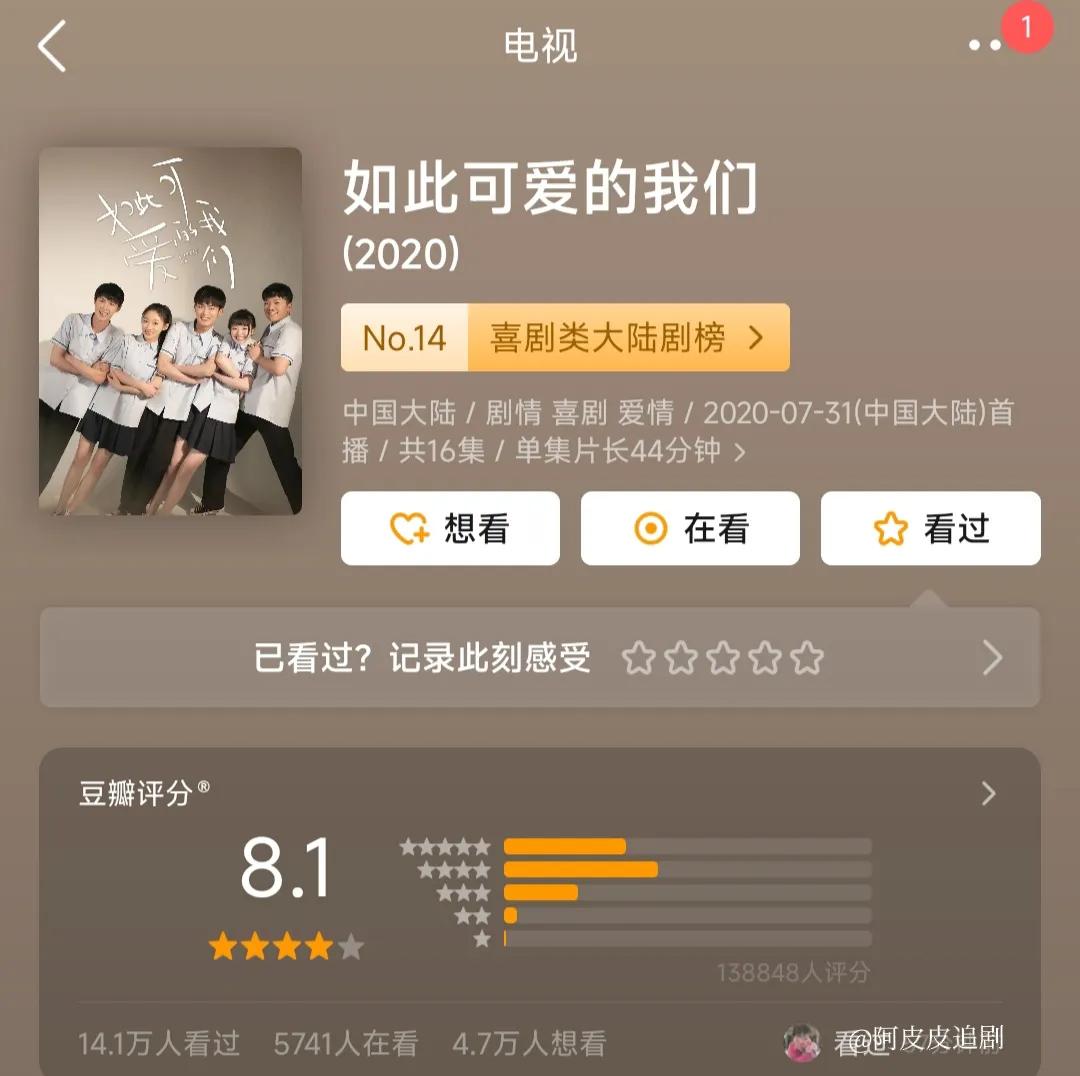
Task: Open the poster of 如此可爱的我们
Action: (170, 331)
